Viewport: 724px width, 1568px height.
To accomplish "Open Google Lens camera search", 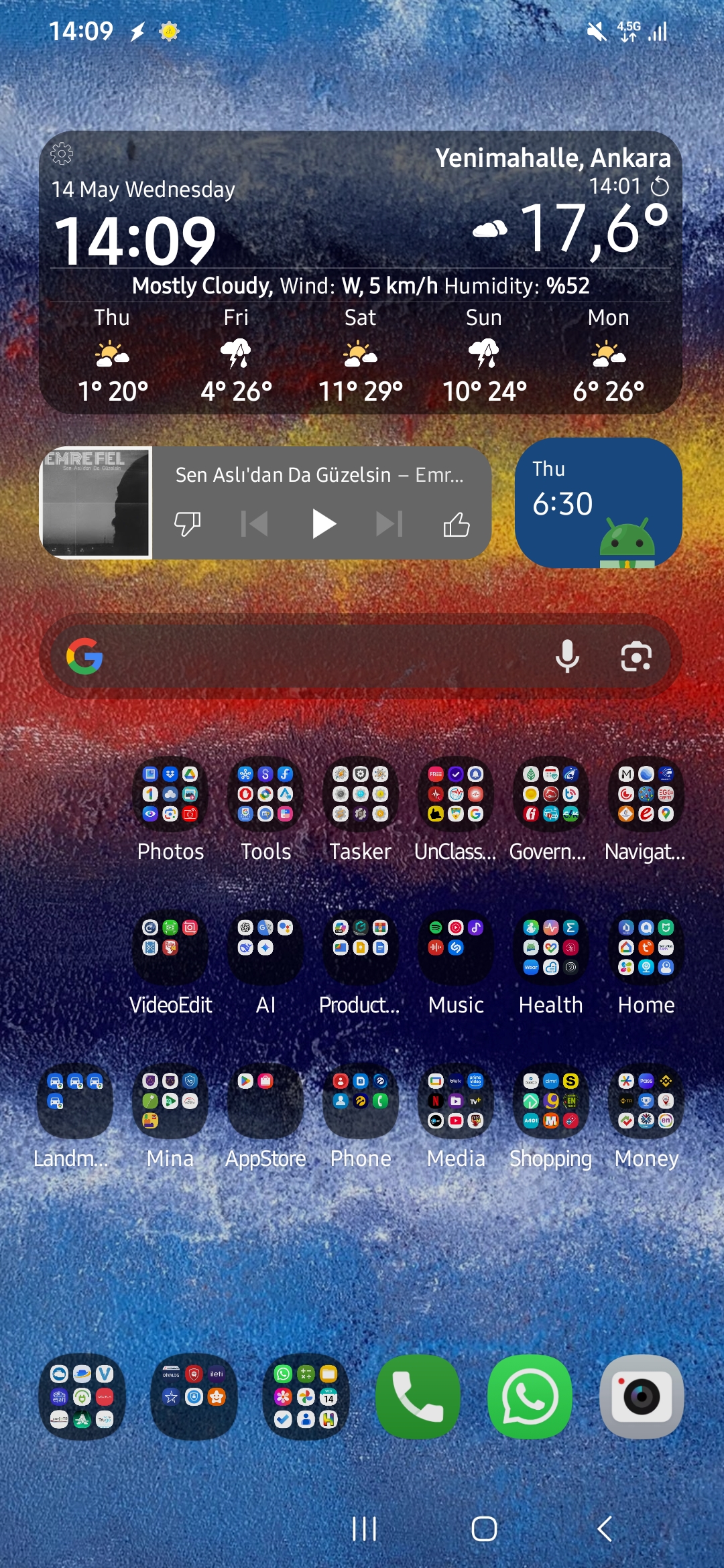I will [x=636, y=657].
